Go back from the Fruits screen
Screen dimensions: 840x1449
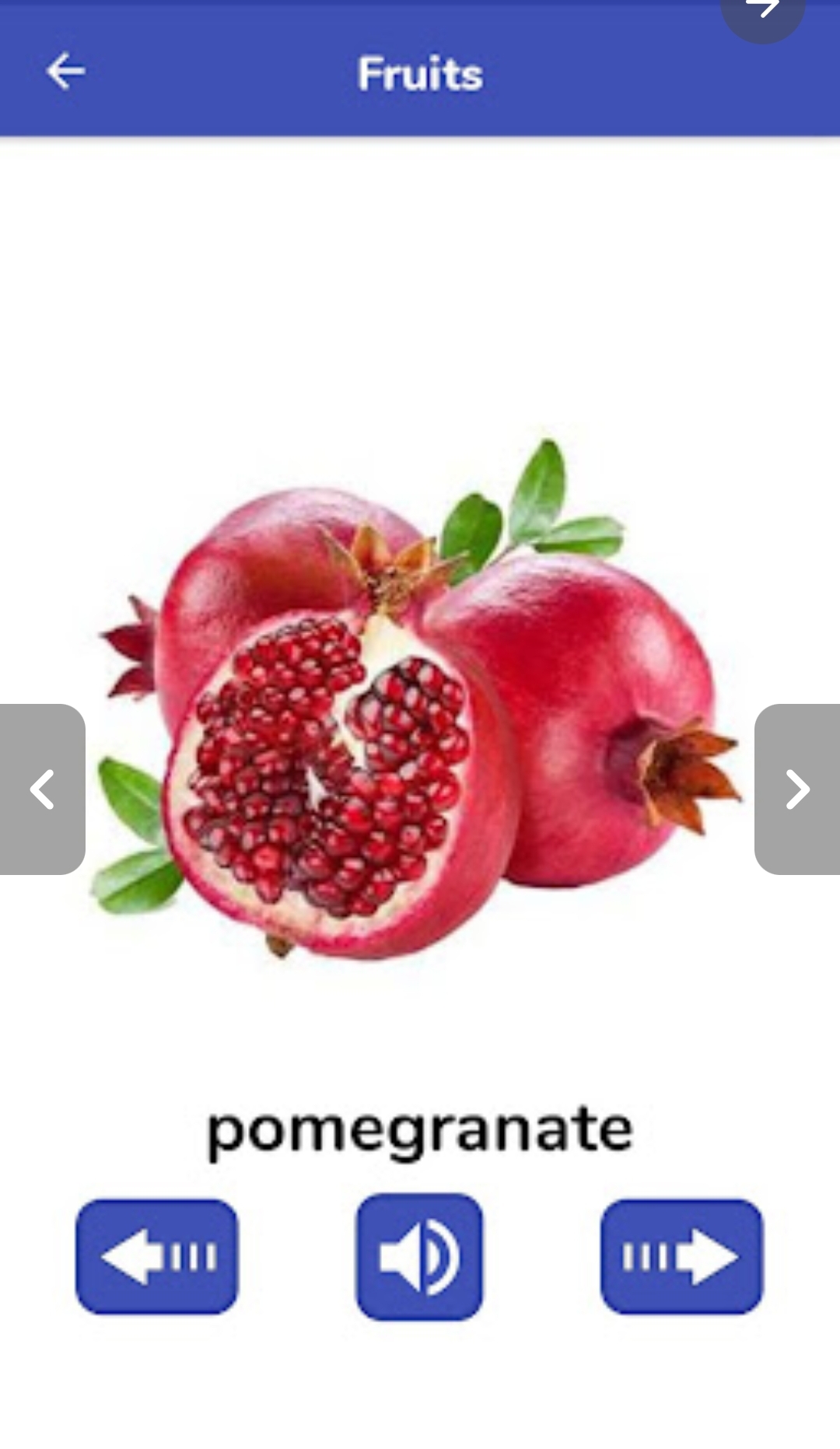coord(65,72)
